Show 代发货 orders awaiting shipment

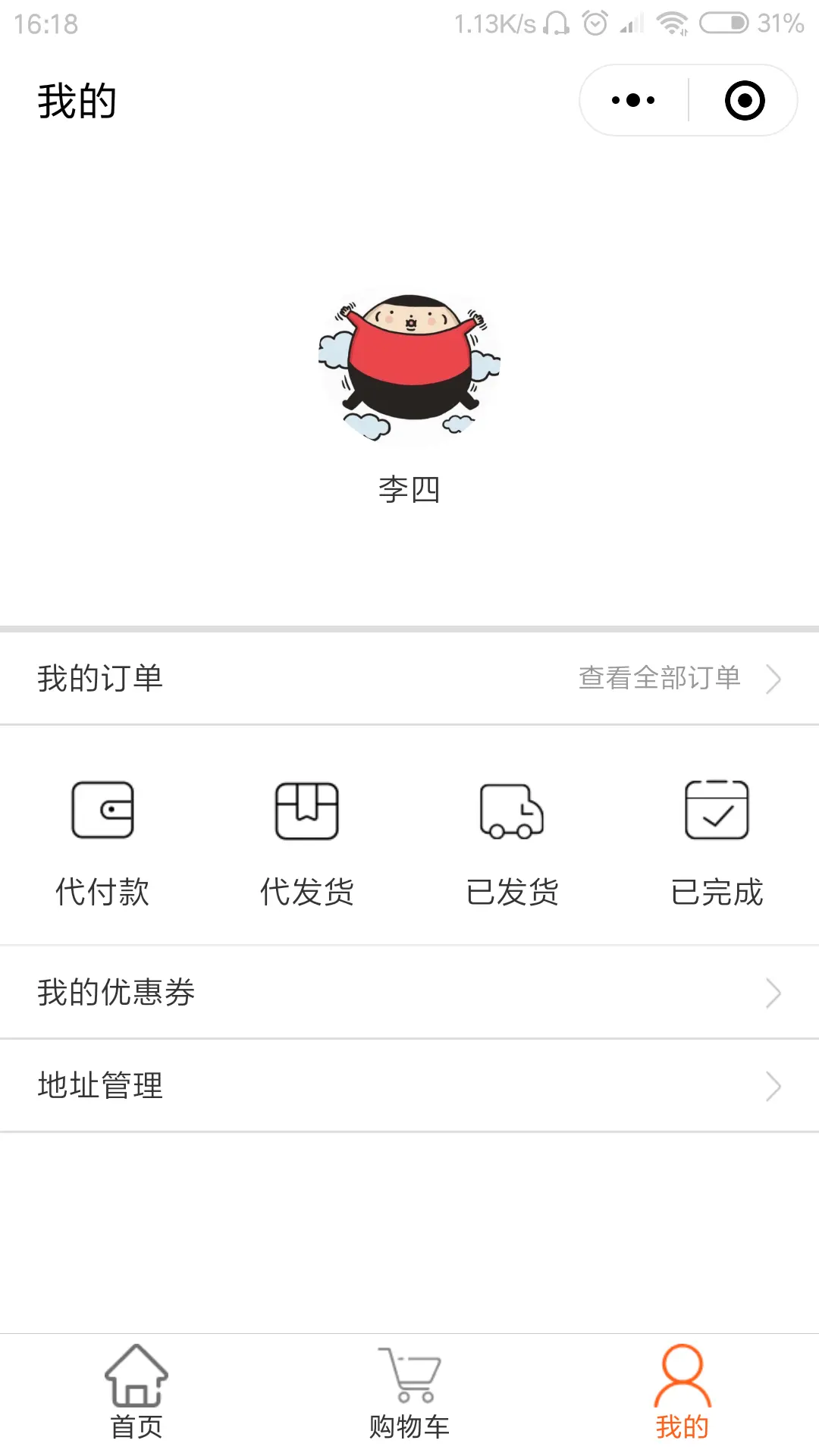pos(307,842)
